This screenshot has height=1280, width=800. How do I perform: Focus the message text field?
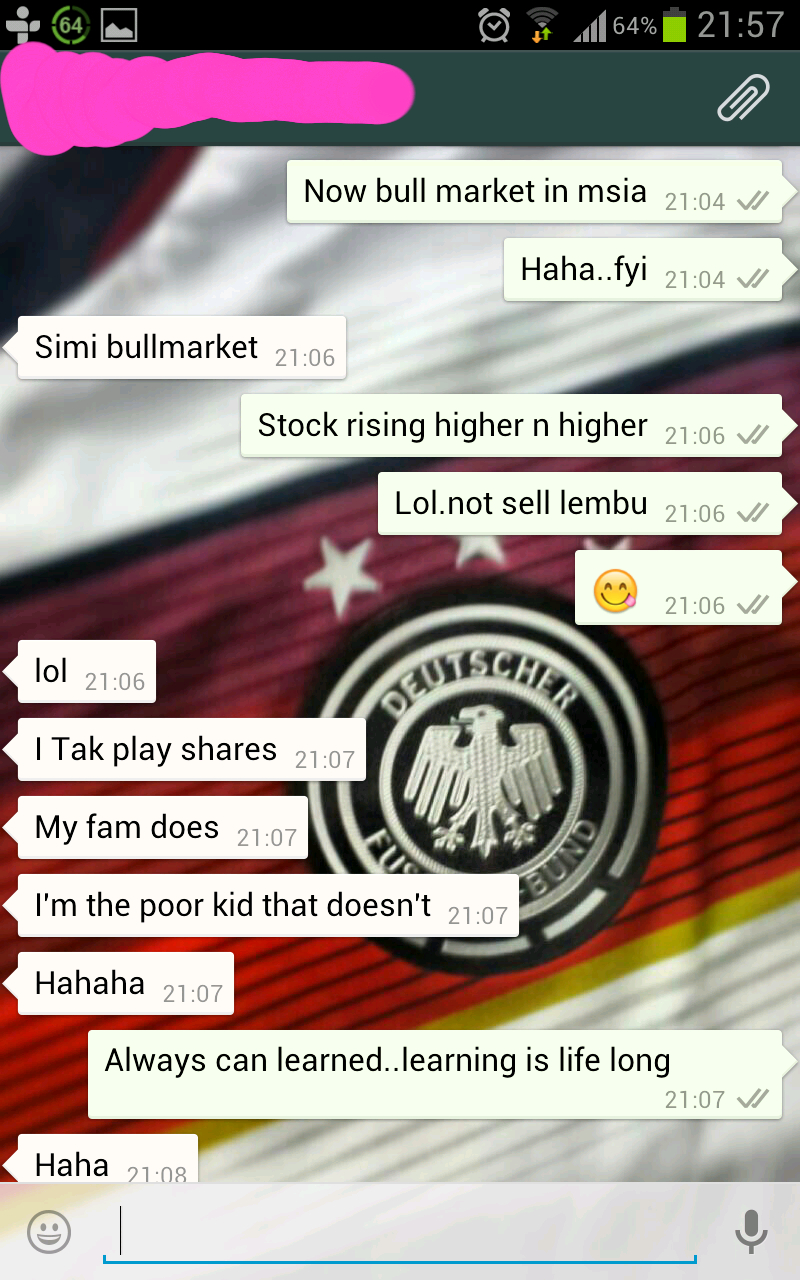400,1232
